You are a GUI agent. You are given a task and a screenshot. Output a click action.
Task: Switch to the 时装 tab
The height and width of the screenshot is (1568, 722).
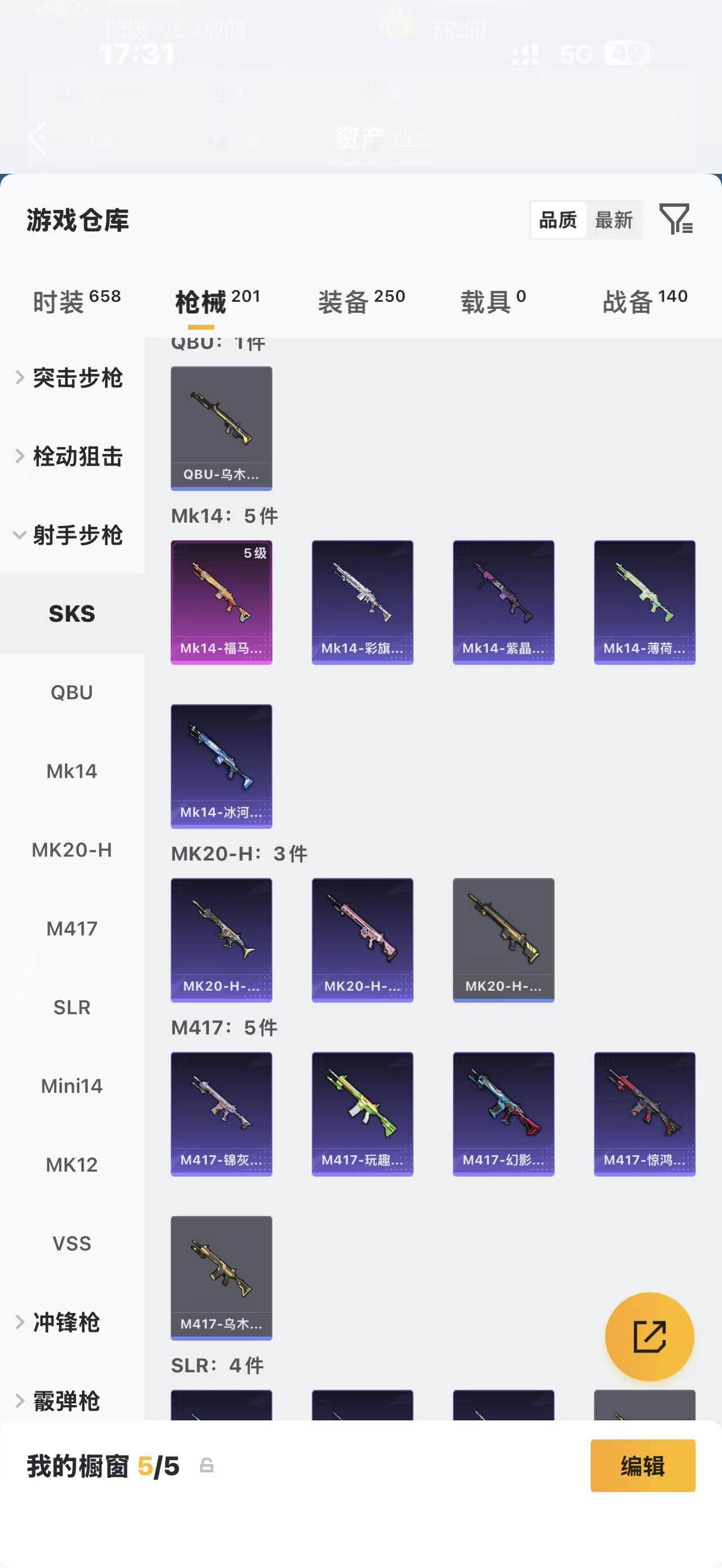pyautogui.click(x=77, y=301)
